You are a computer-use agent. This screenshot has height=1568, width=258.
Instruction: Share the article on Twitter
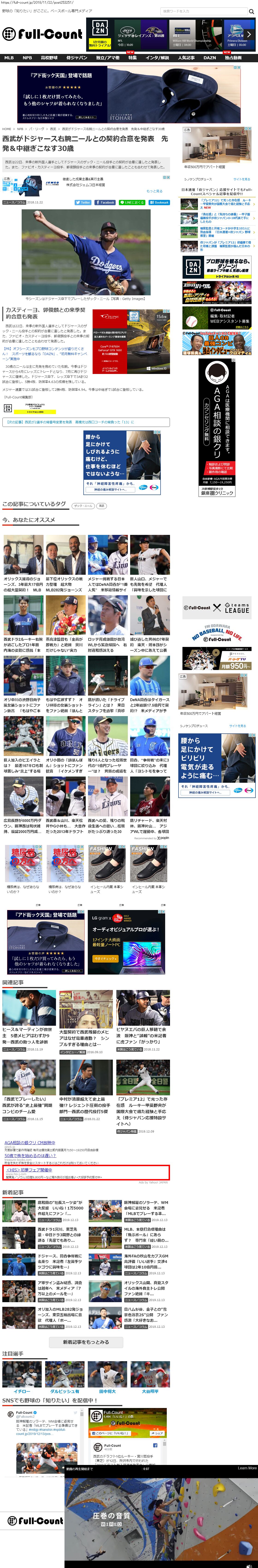pos(83,202)
